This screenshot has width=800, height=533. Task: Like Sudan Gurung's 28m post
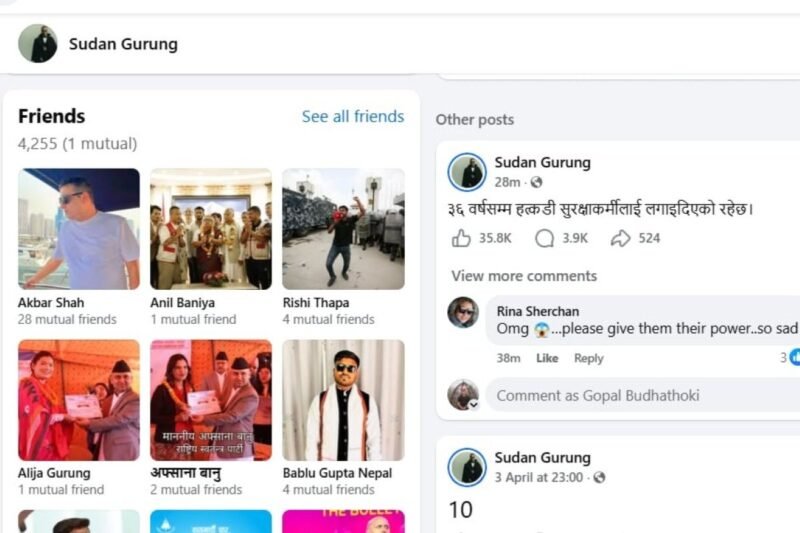pyautogui.click(x=481, y=238)
